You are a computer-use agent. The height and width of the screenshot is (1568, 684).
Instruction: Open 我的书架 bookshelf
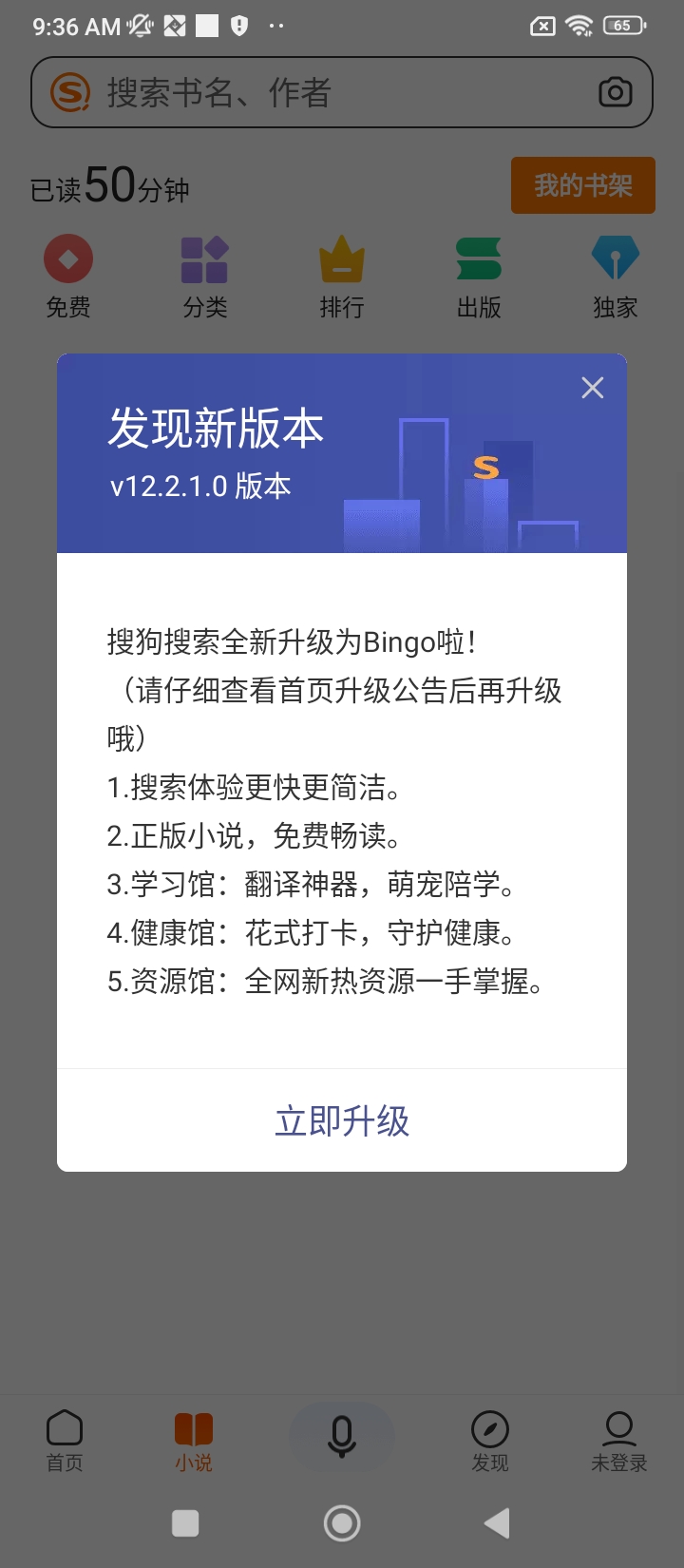[583, 185]
